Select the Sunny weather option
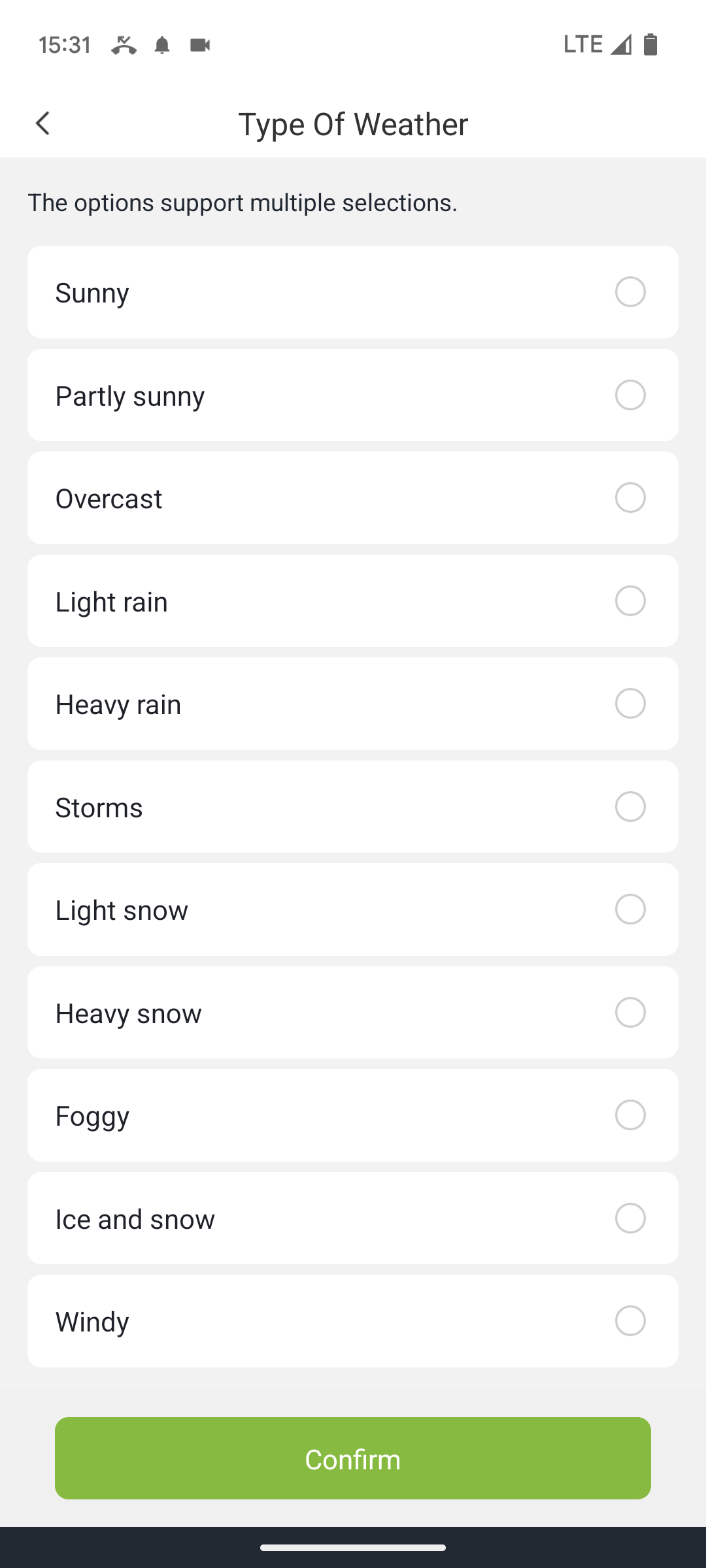The image size is (706, 1568). pos(353,292)
